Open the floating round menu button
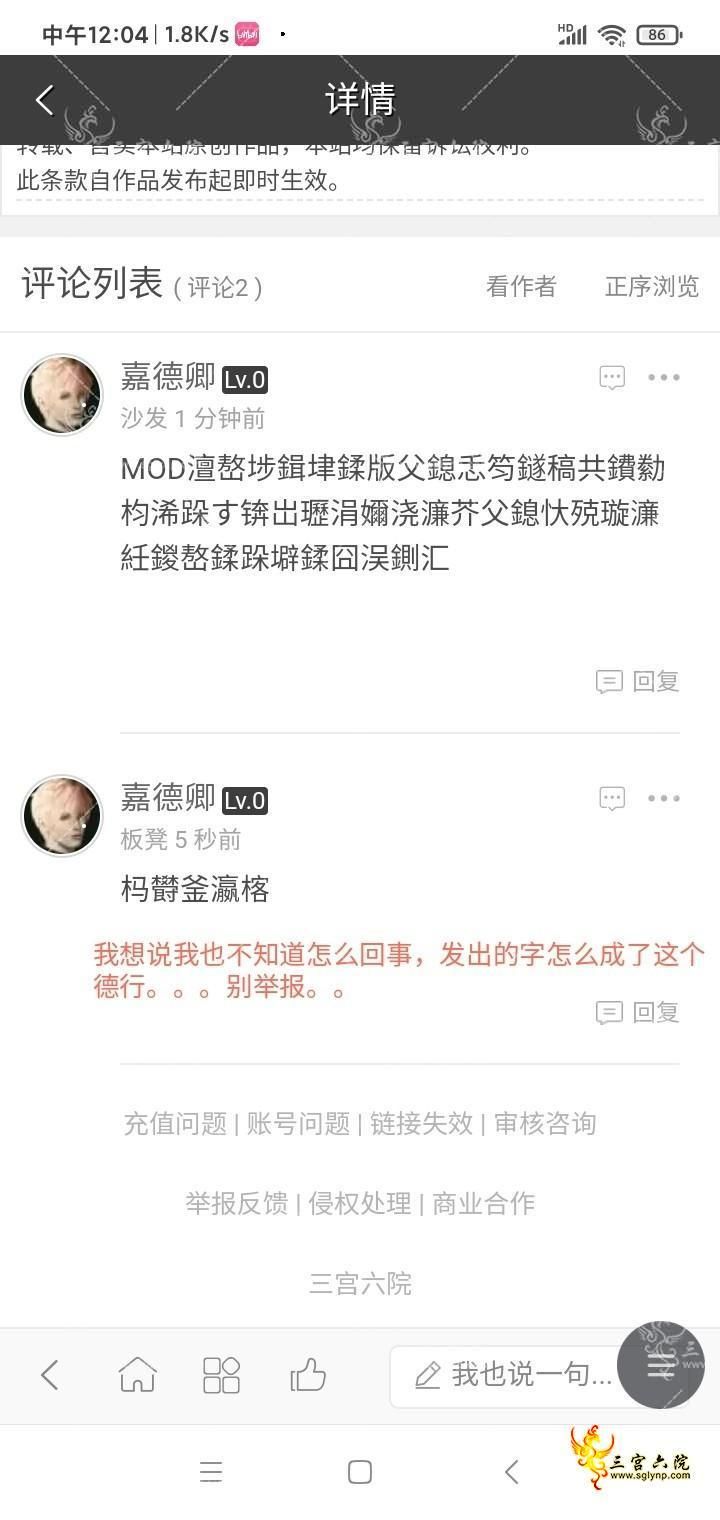 661,1366
